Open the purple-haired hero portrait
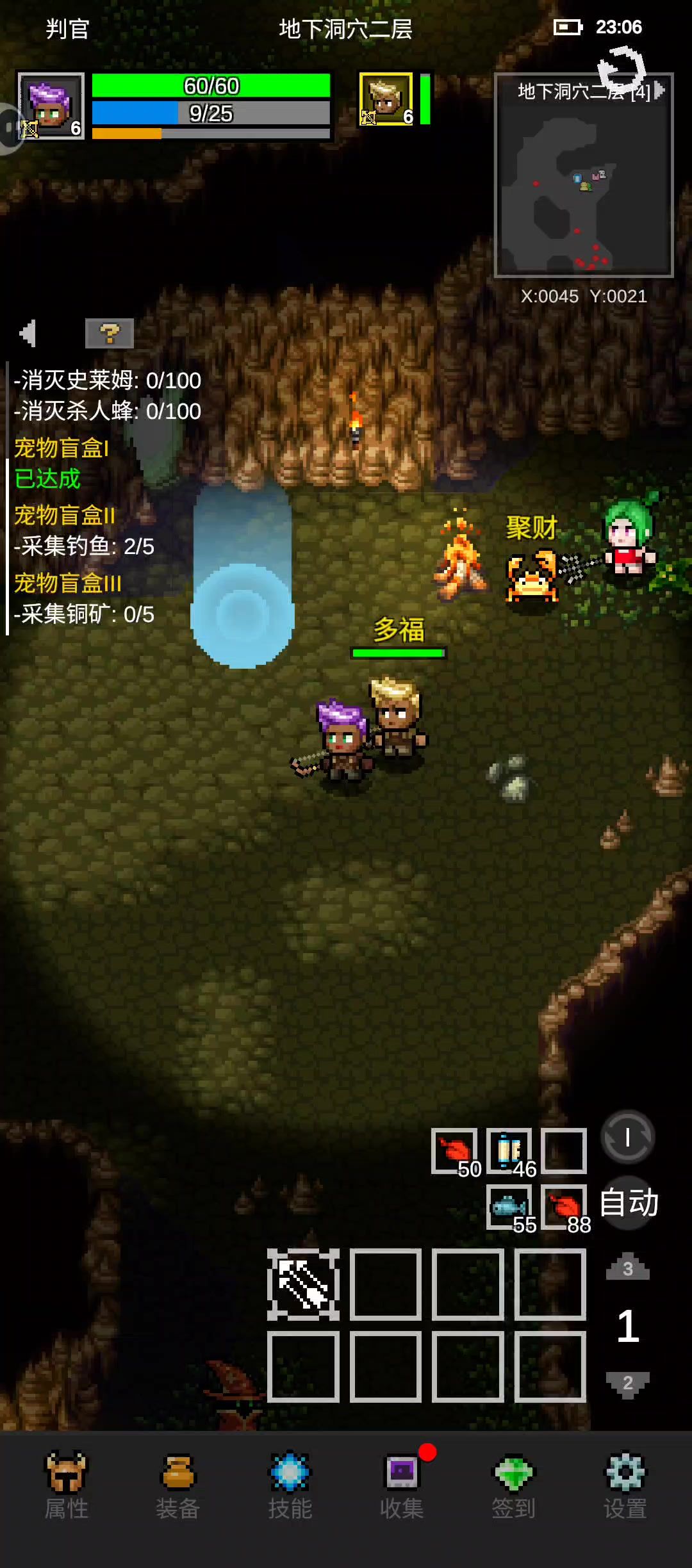Screen dimensions: 692x1568 click(51, 106)
